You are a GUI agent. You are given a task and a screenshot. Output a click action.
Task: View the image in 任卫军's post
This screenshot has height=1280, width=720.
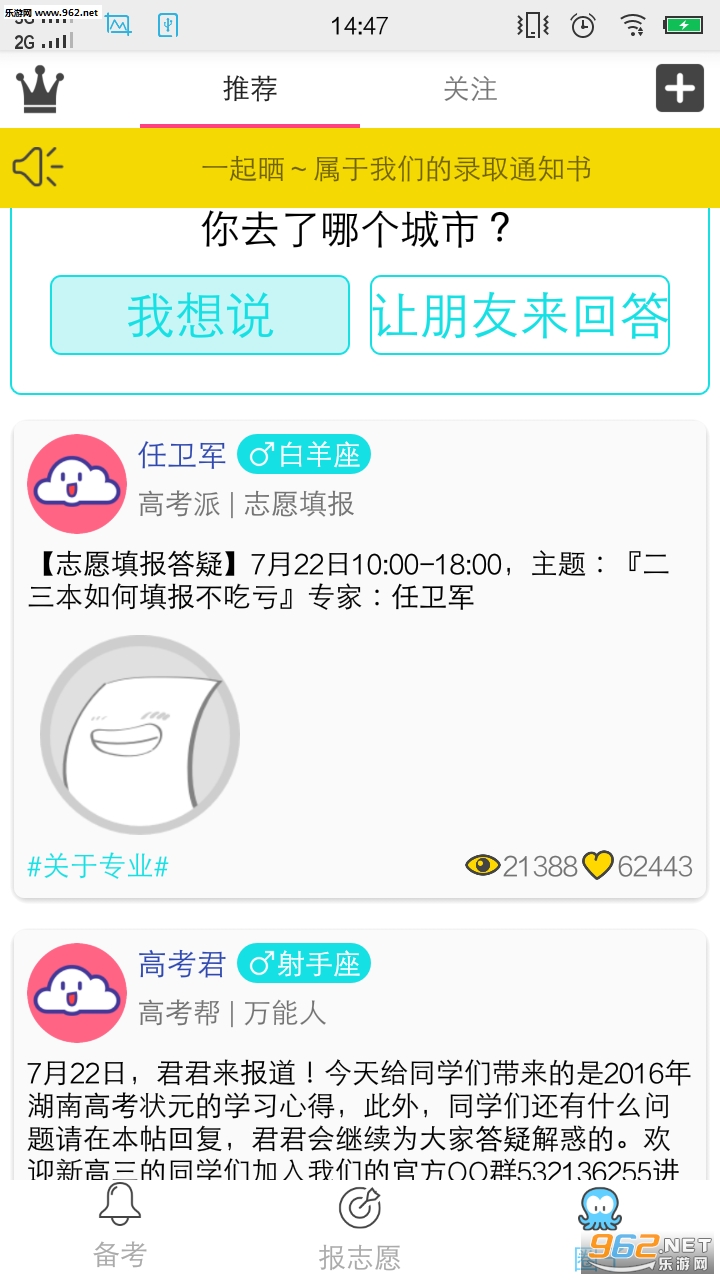click(140, 735)
